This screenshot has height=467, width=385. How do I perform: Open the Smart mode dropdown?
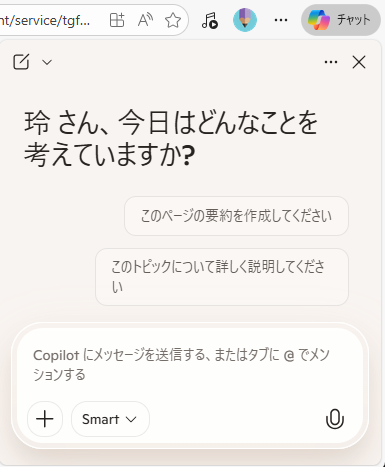click(x=110, y=419)
